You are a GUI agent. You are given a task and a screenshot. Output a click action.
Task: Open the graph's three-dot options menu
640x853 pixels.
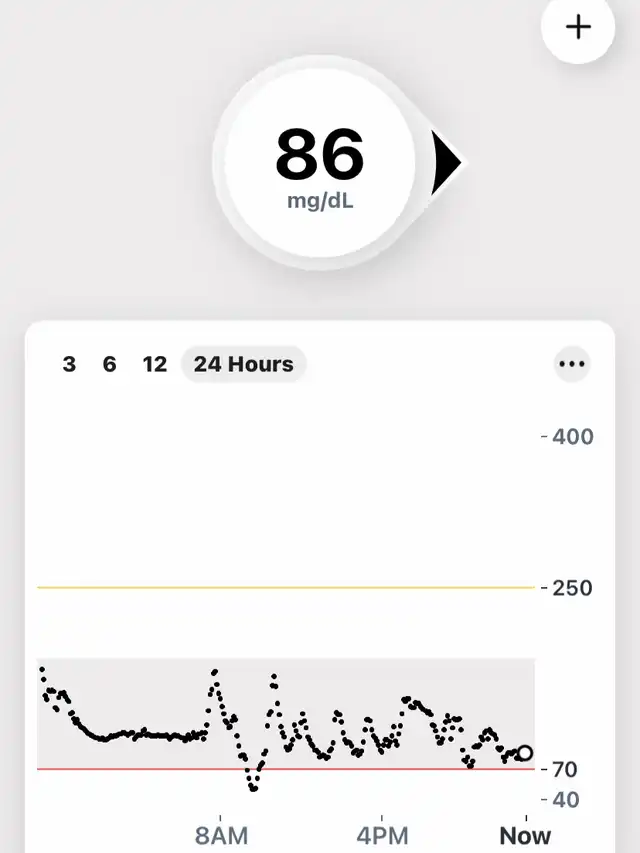[572, 364]
